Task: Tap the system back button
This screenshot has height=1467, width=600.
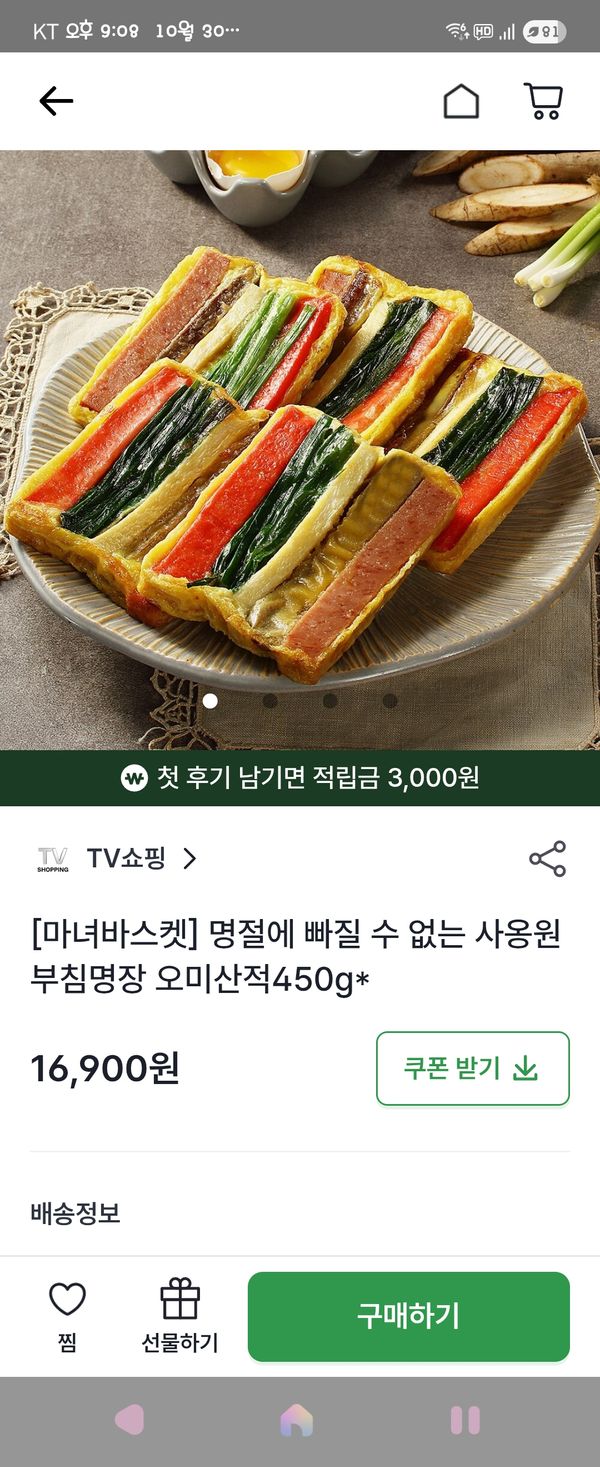Action: (x=130, y=1420)
